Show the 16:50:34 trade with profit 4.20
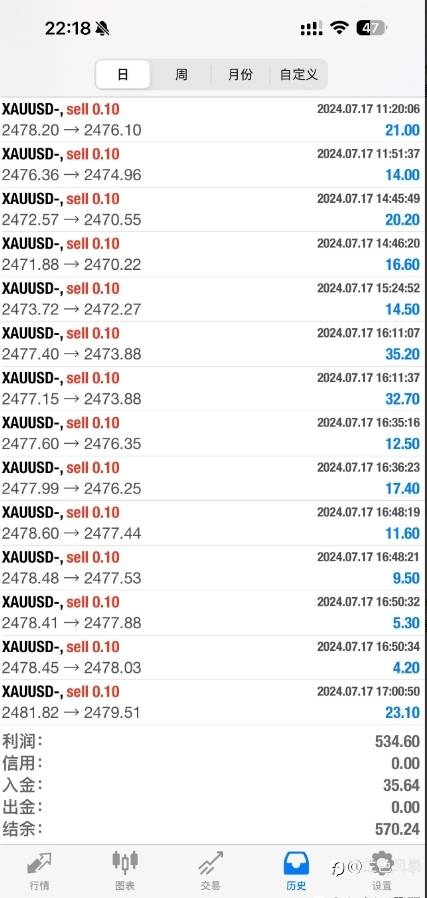This screenshot has height=898, width=427. click(214, 657)
